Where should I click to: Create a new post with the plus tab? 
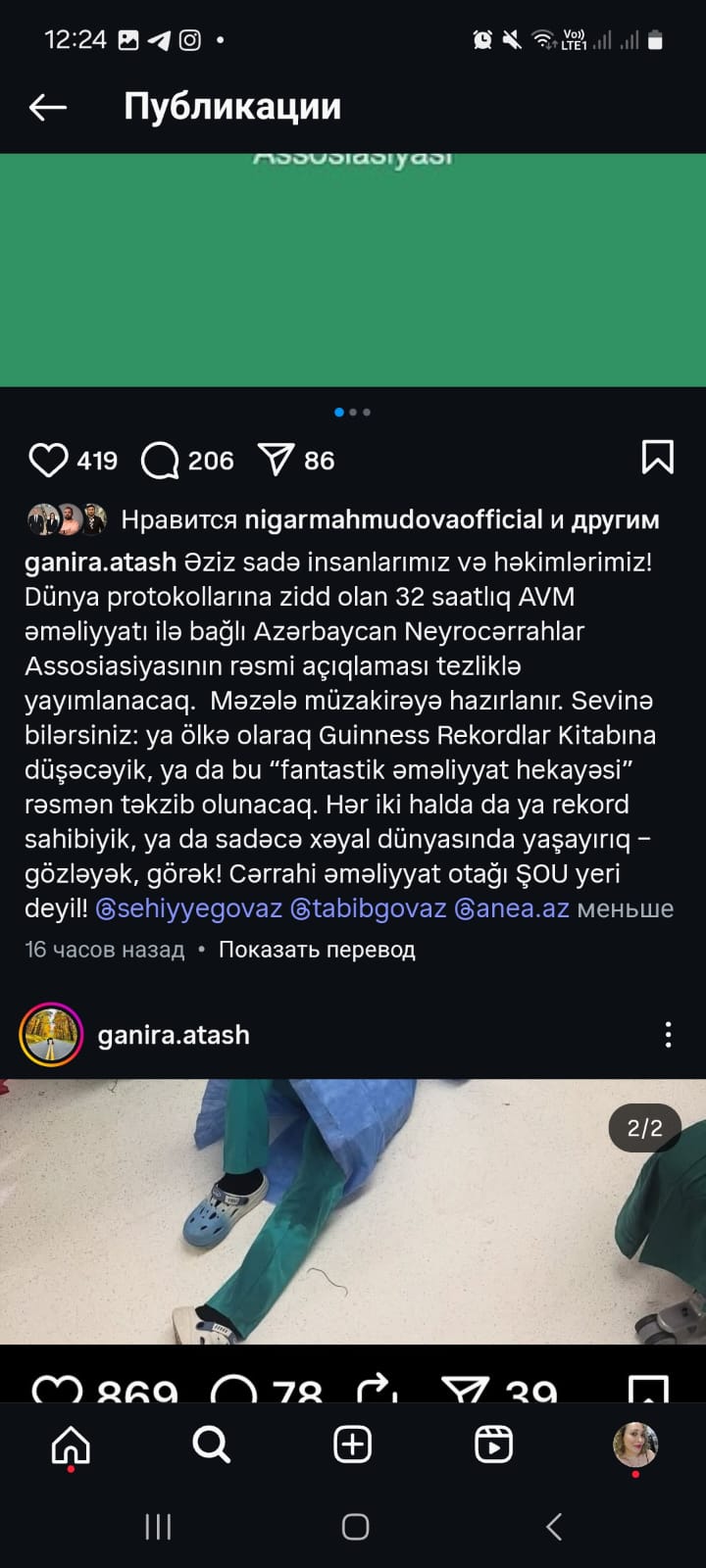click(352, 1445)
